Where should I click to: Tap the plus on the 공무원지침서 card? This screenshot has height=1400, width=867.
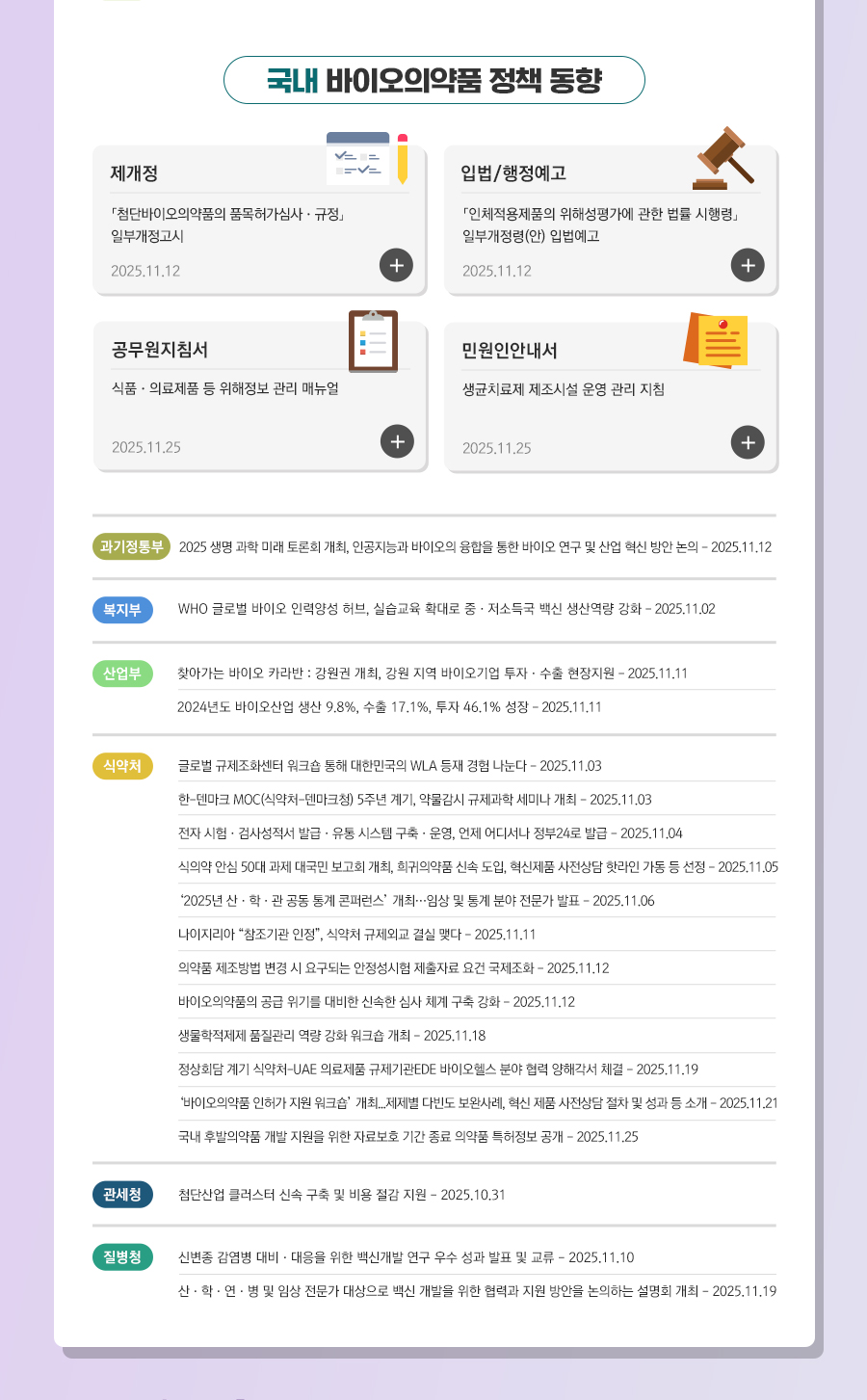tap(397, 441)
